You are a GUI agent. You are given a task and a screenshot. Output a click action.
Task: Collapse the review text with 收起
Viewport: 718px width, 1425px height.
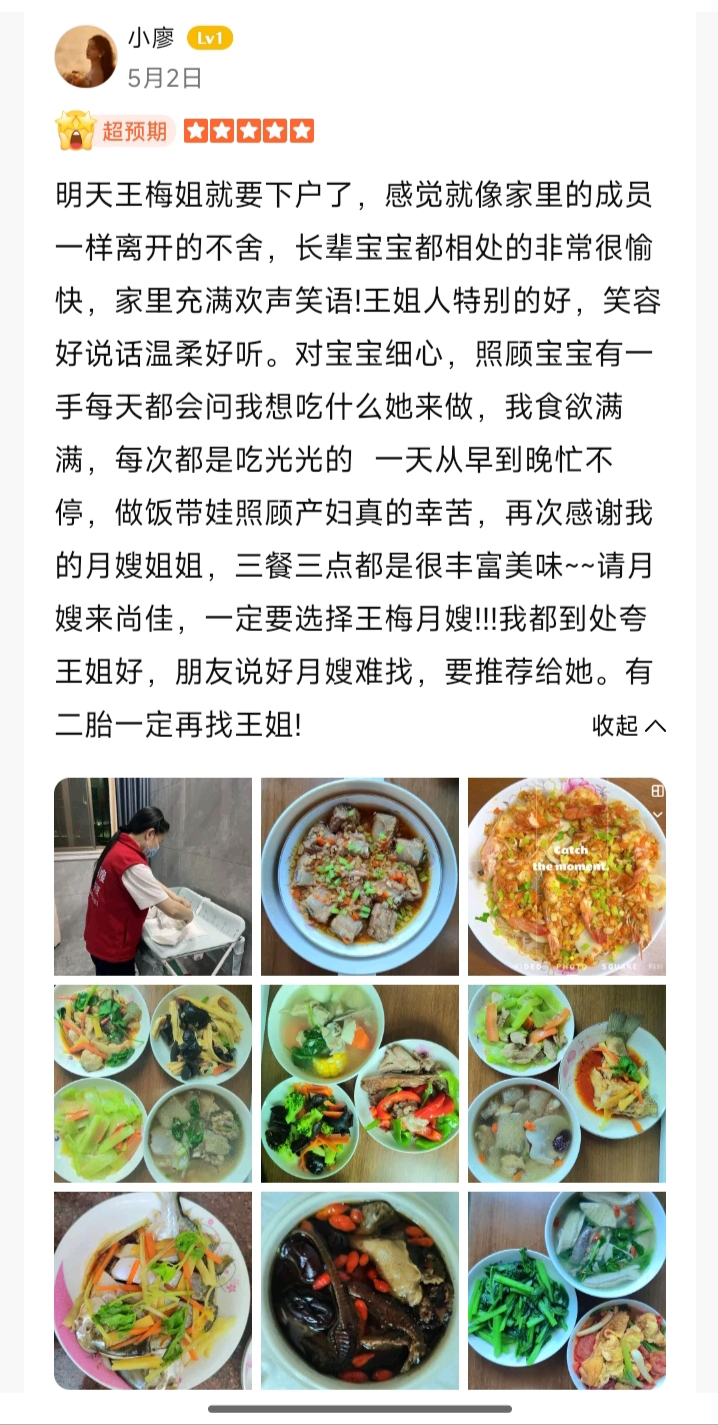(629, 726)
